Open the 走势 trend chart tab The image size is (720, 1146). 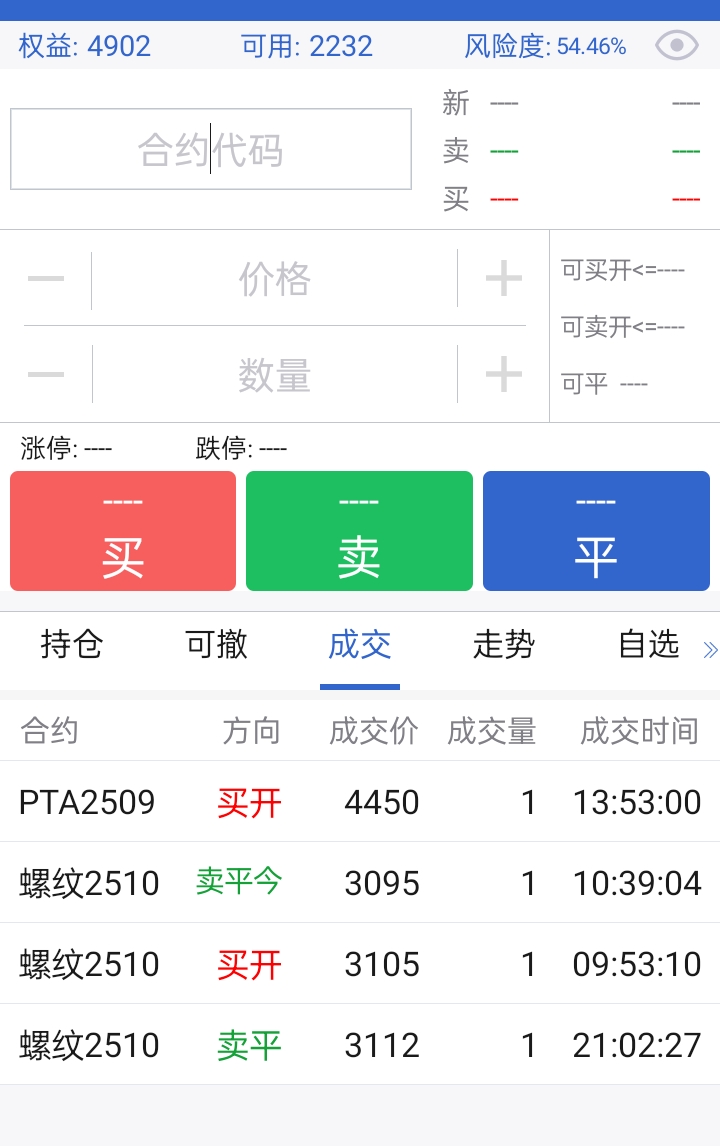(504, 646)
